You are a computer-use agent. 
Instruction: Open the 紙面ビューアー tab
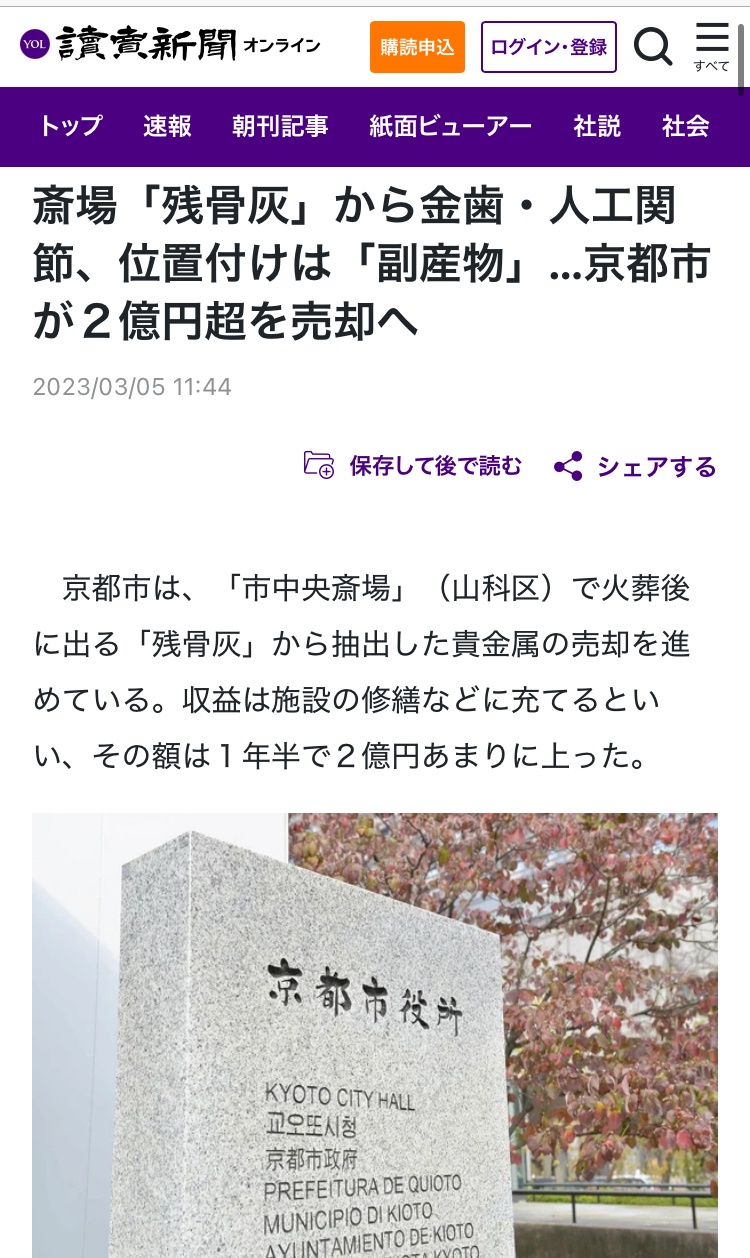click(x=450, y=126)
